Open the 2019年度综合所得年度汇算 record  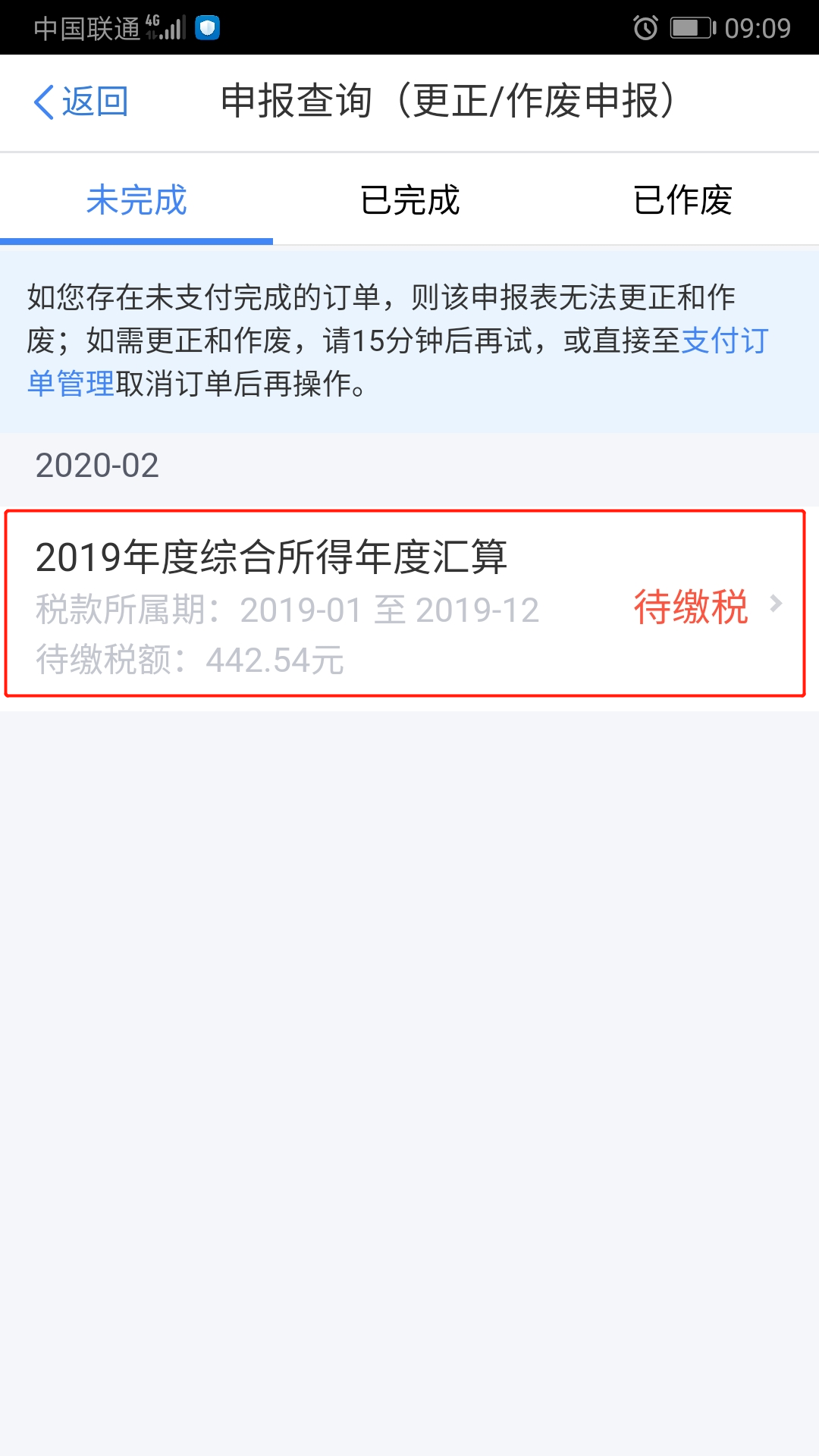405,604
